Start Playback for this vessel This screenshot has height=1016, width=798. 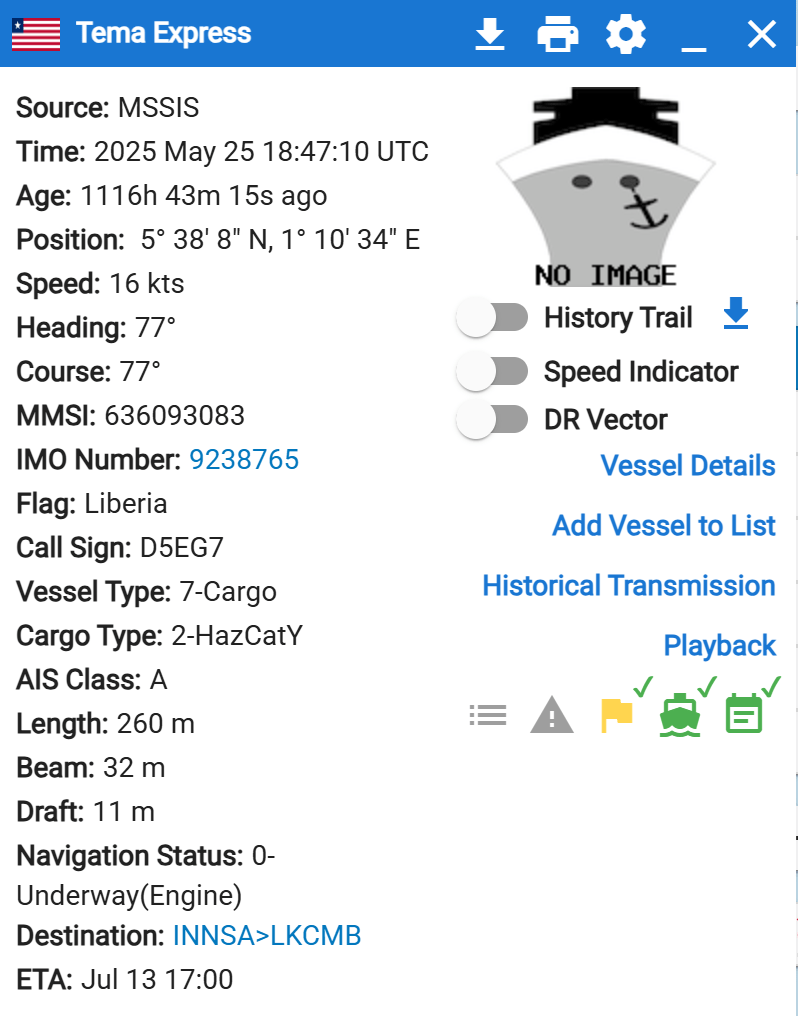(720, 646)
